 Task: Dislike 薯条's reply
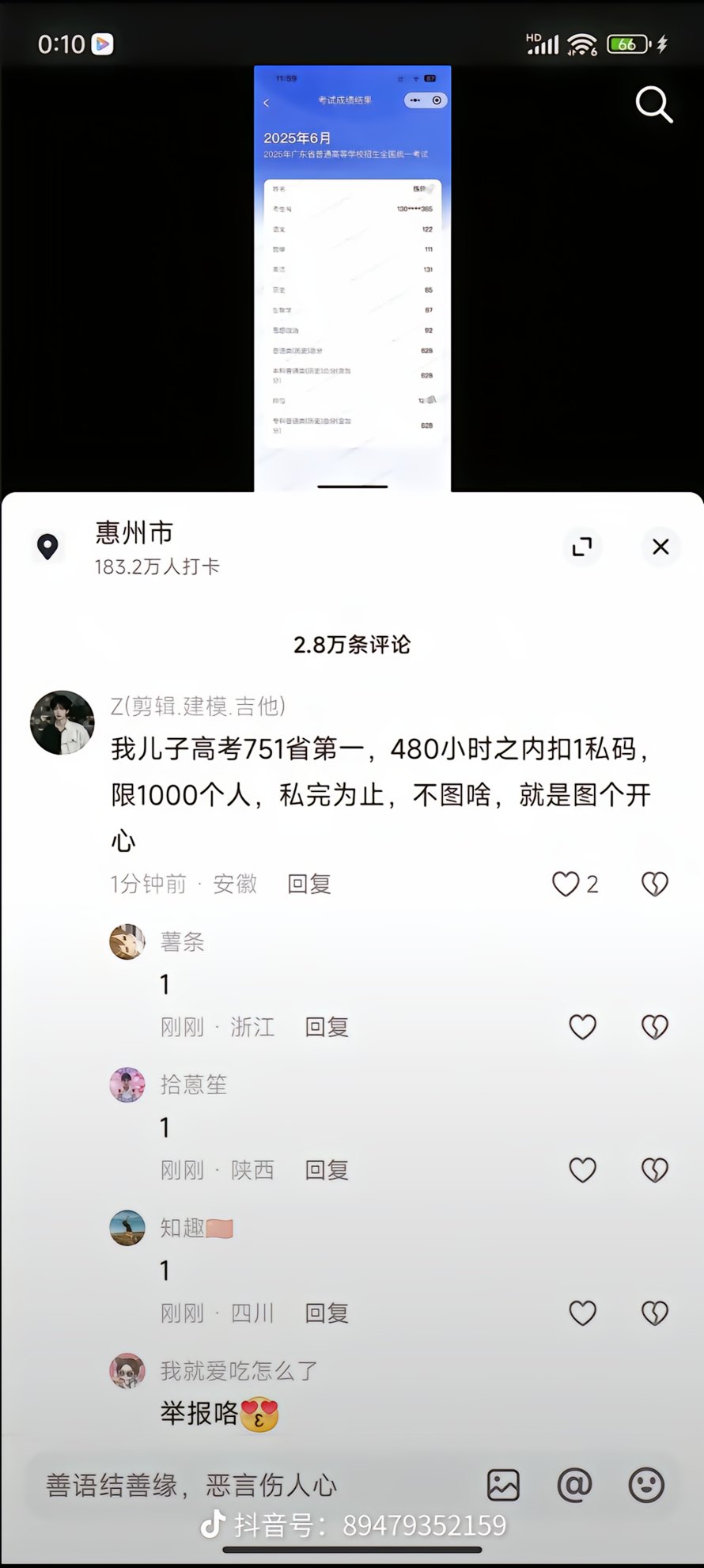[x=654, y=1027]
